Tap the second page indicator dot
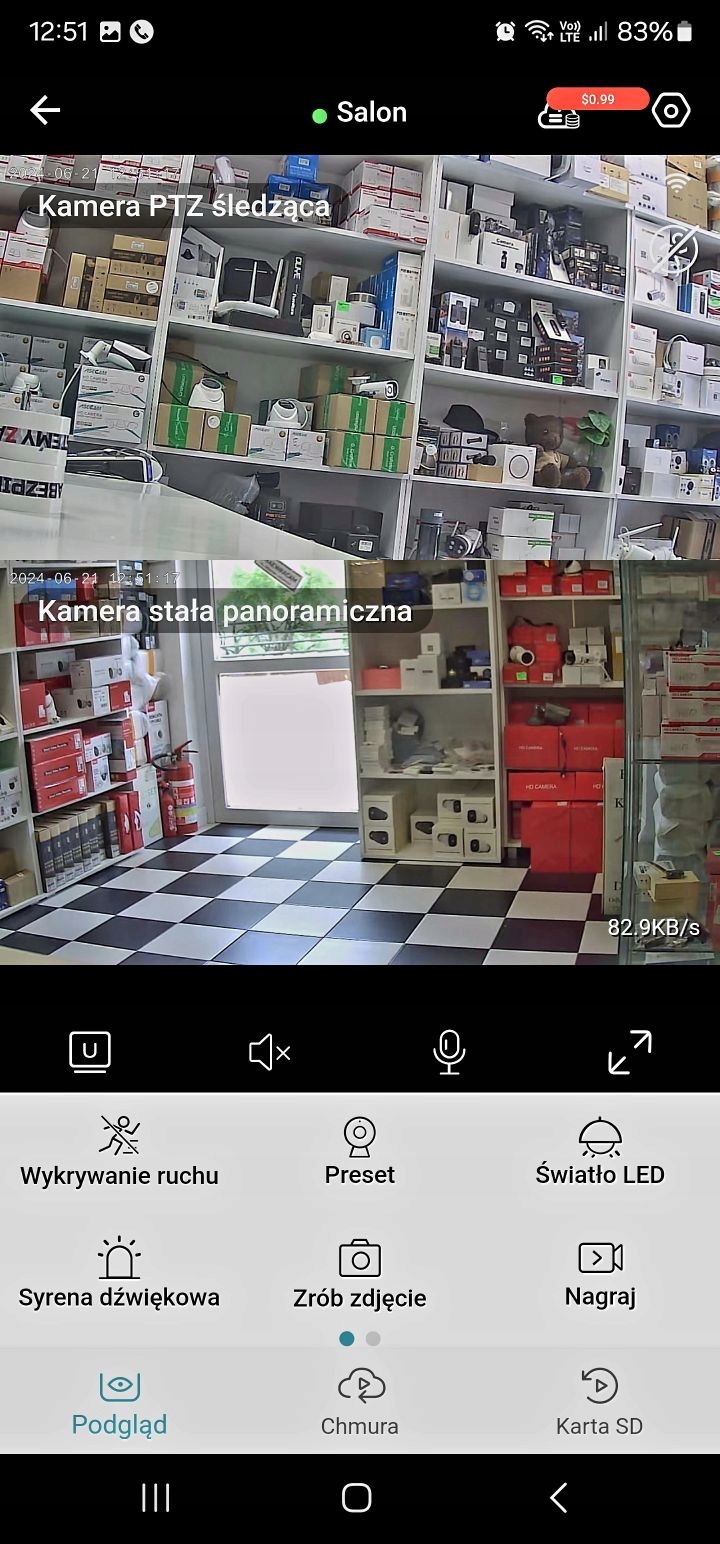The height and width of the screenshot is (1544, 720). (x=373, y=1338)
